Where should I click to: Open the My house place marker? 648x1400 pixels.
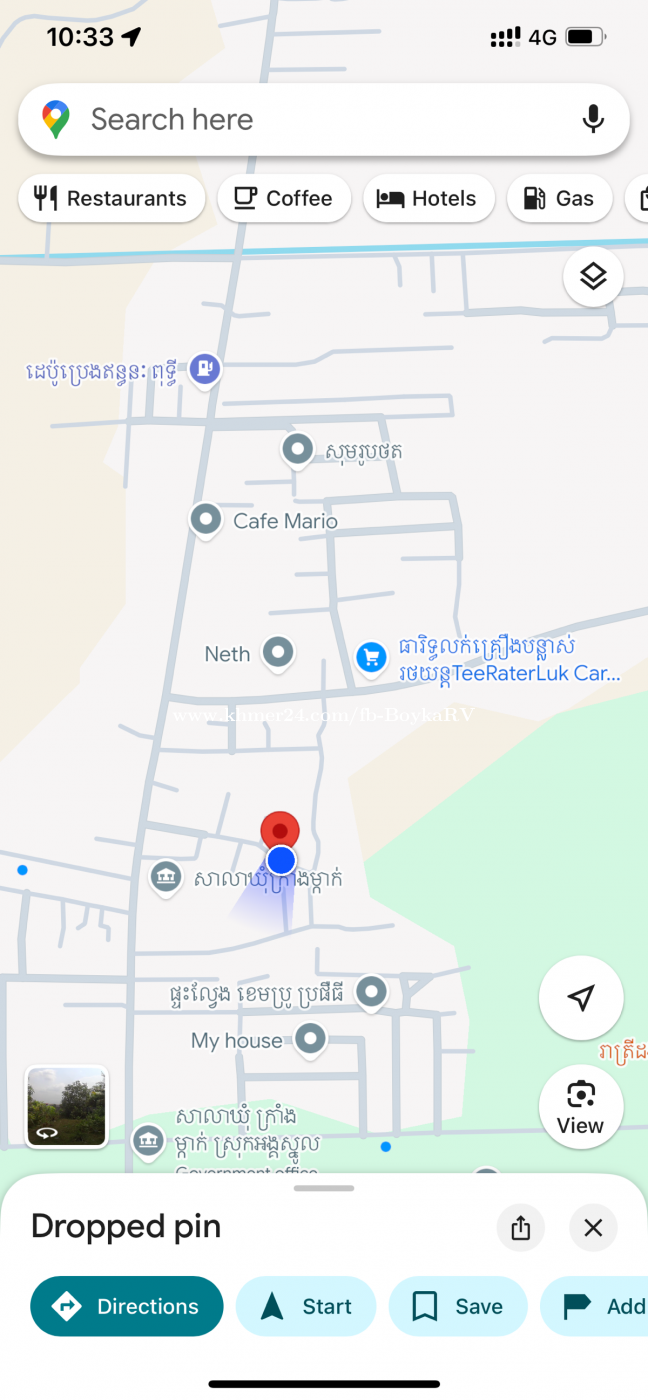(x=311, y=1040)
